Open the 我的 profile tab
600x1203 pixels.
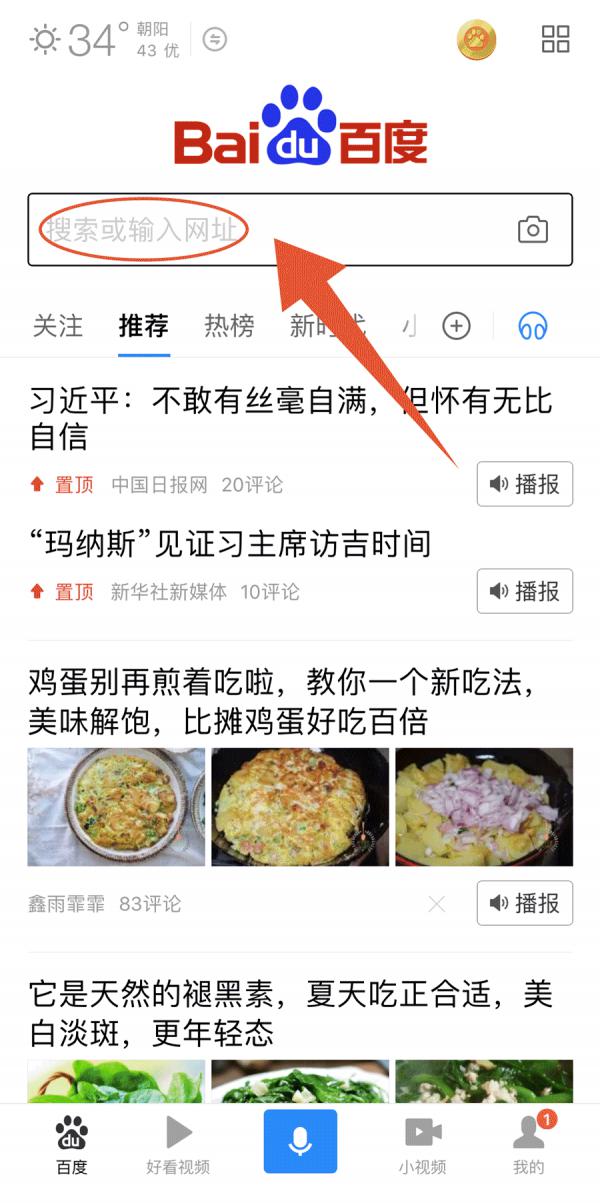click(x=528, y=1145)
